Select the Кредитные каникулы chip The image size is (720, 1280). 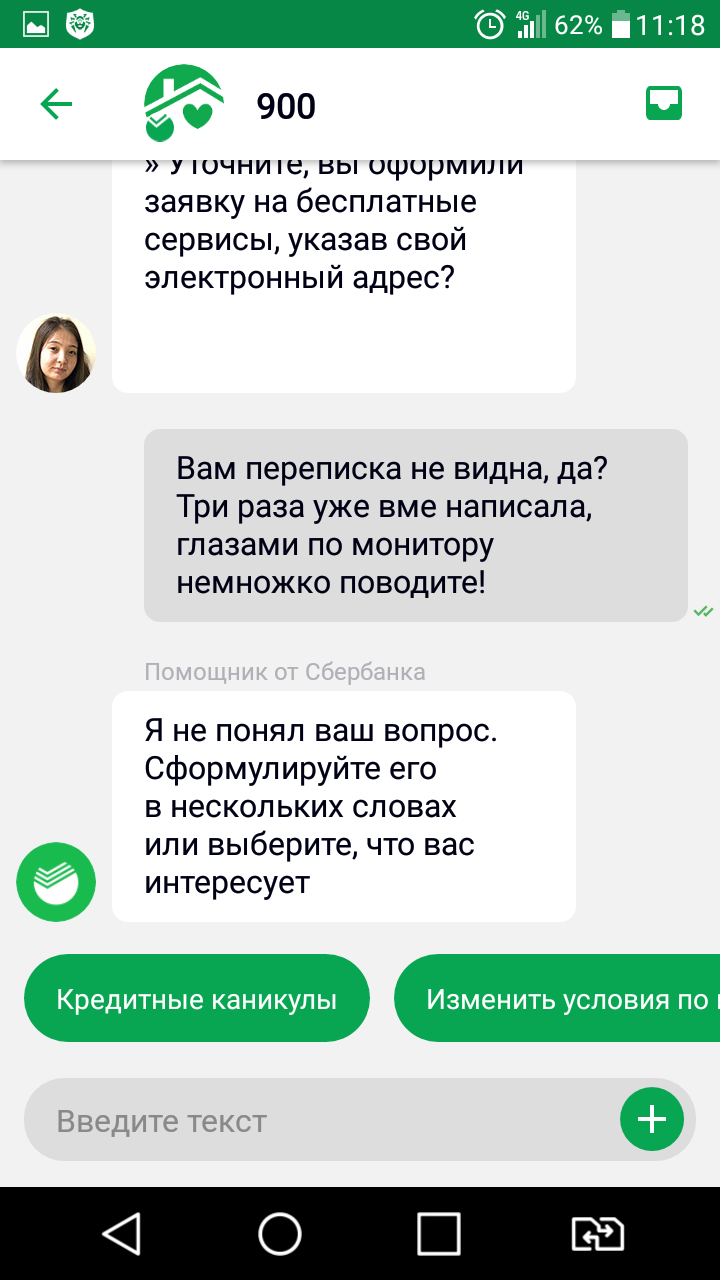coord(196,999)
